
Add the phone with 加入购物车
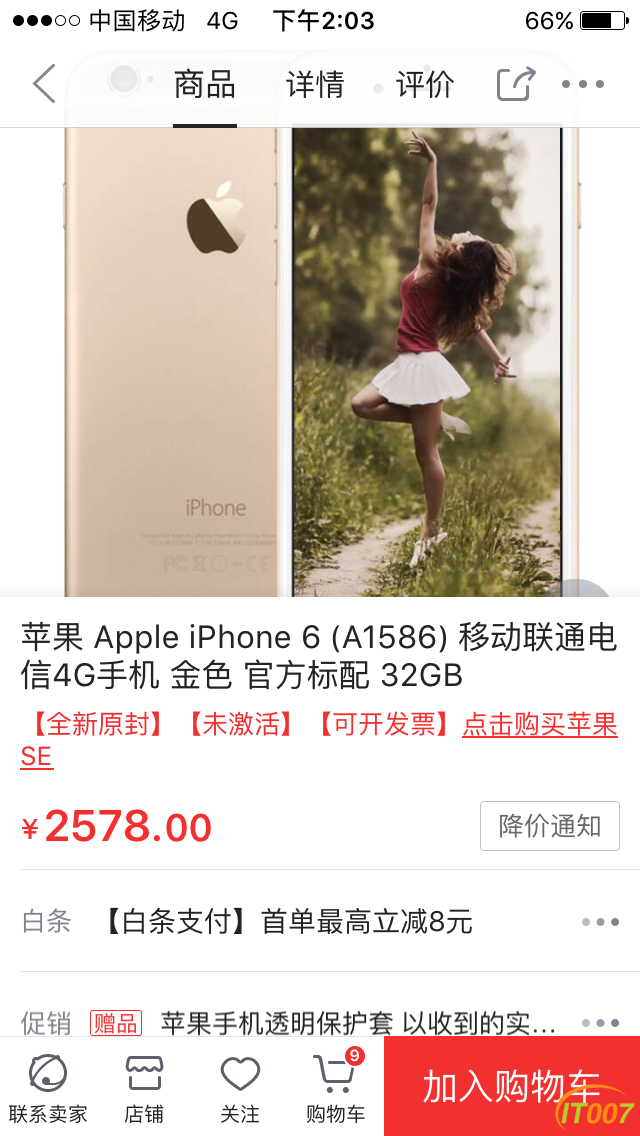511,1087
